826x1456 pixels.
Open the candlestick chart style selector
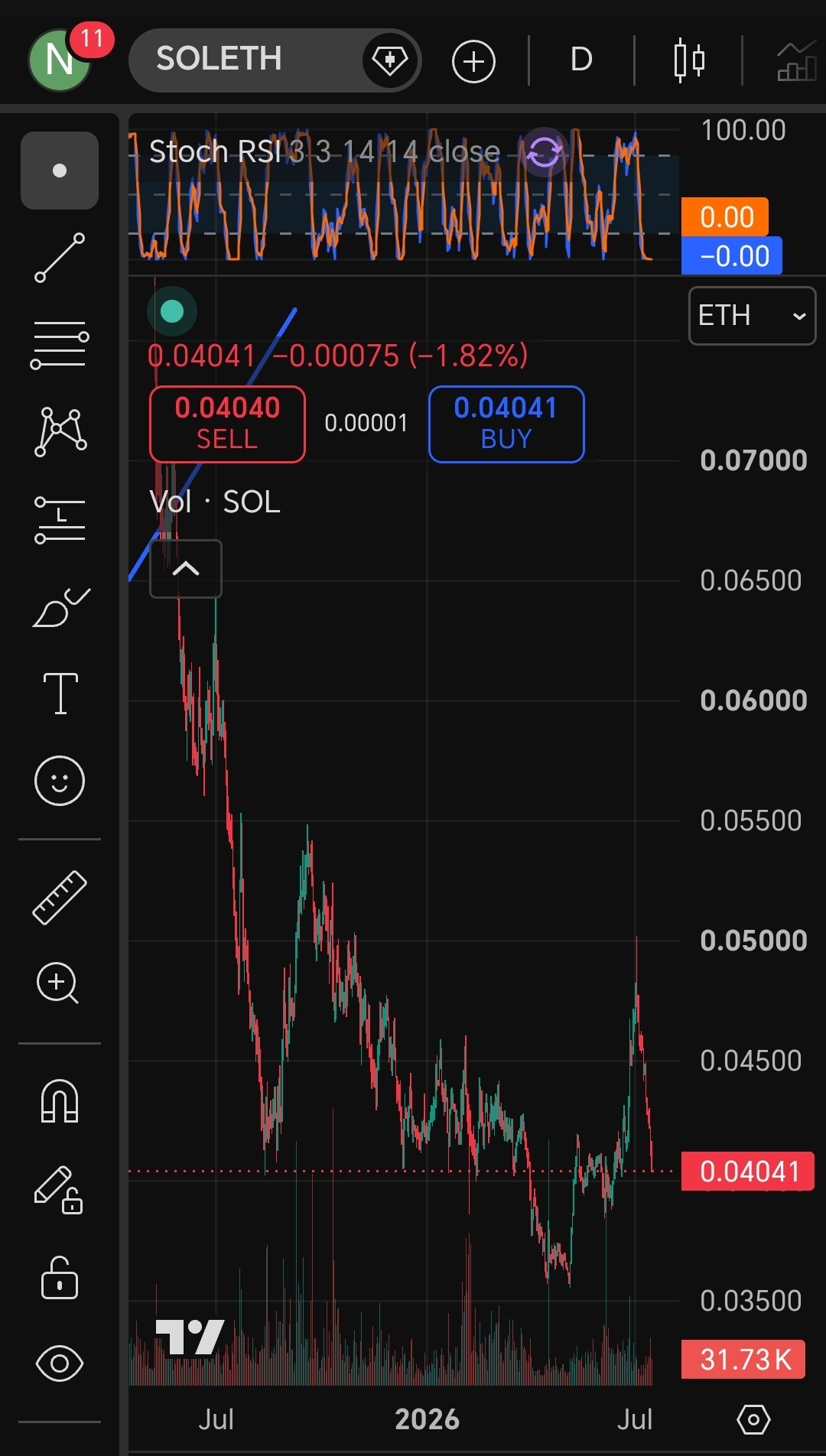688,60
